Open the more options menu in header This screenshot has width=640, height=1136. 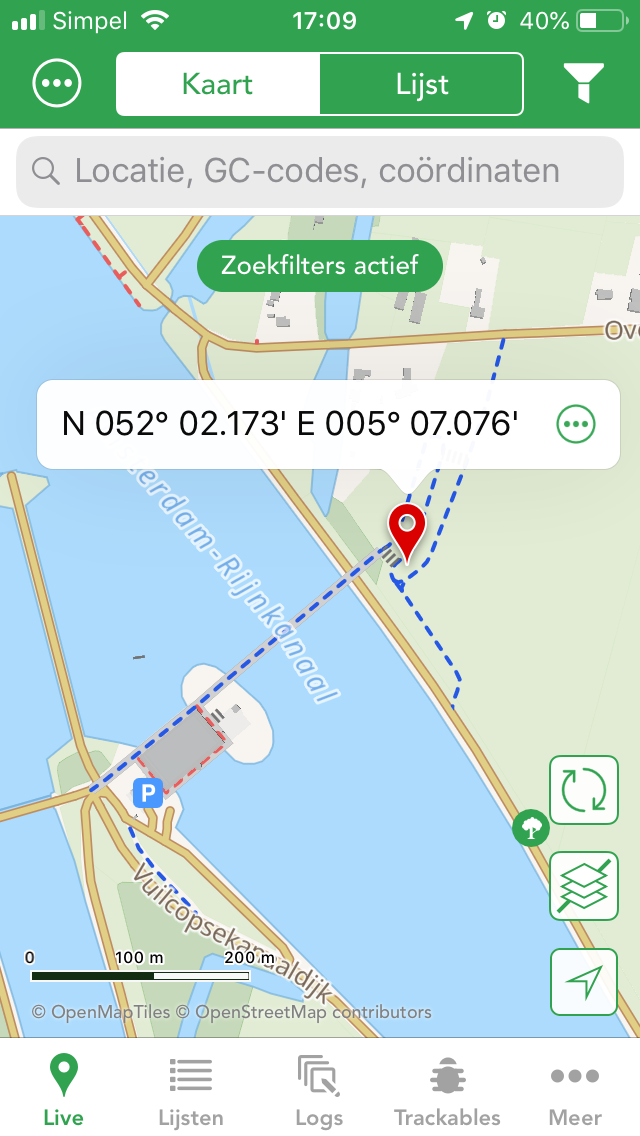coord(57,84)
